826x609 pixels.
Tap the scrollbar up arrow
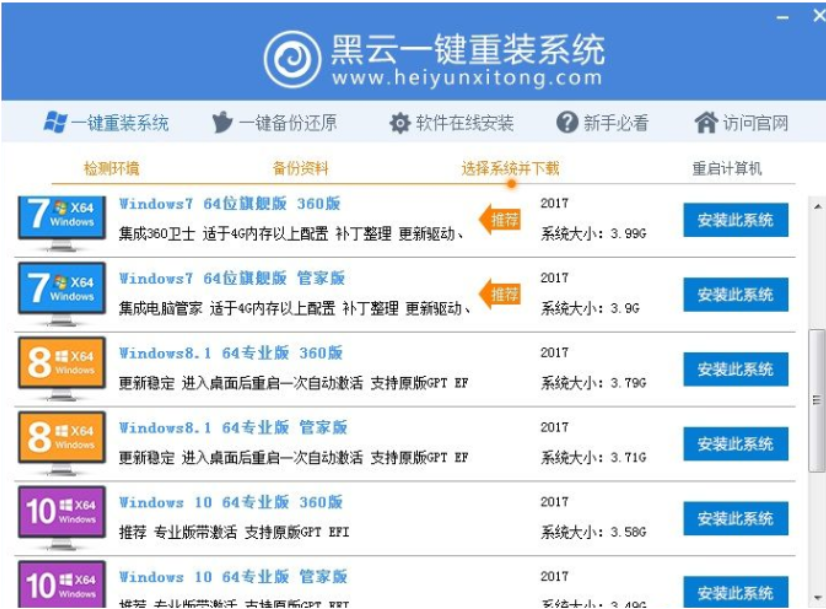[x=817, y=206]
